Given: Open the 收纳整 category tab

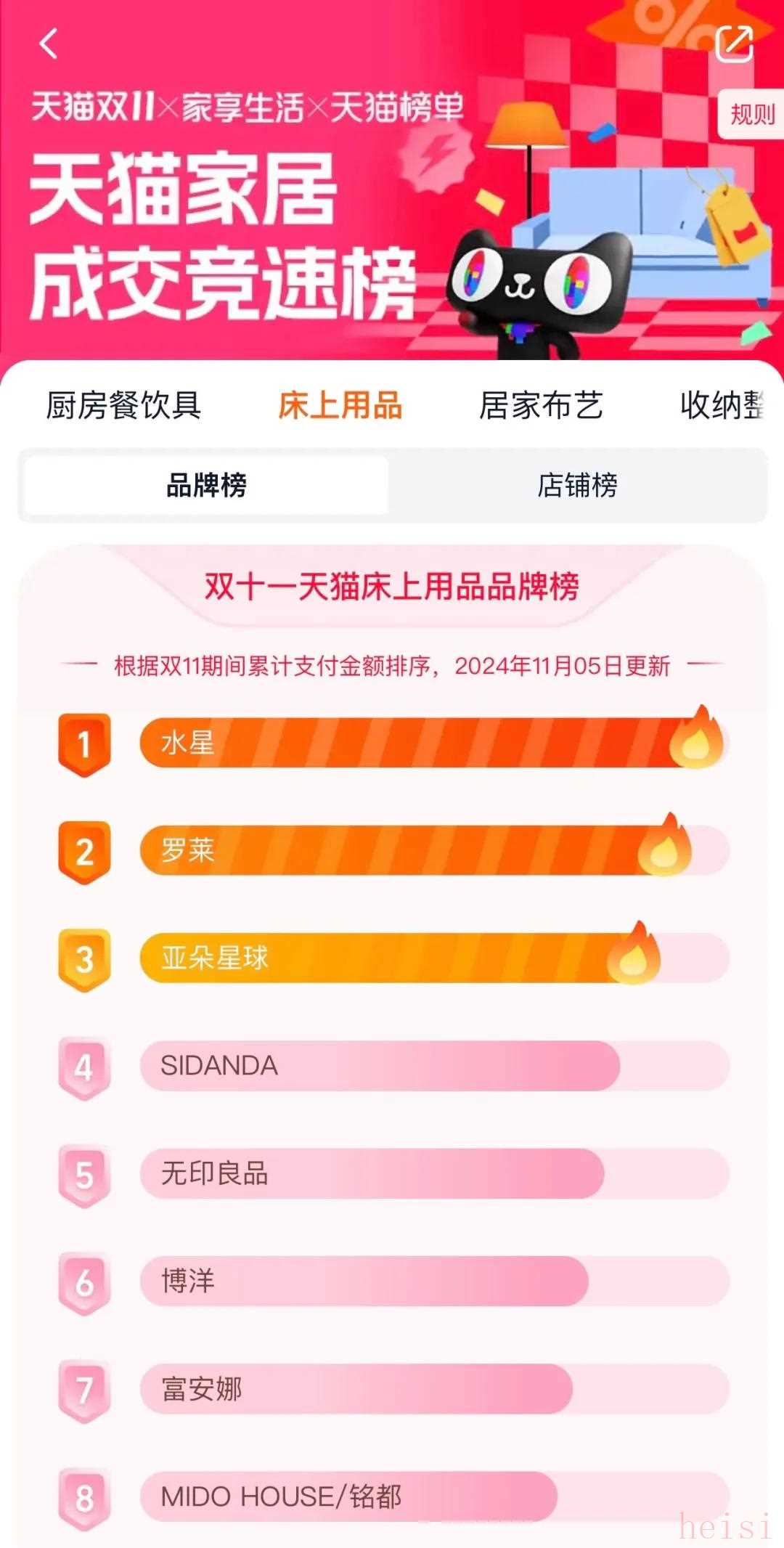Looking at the screenshot, I should click(x=721, y=405).
